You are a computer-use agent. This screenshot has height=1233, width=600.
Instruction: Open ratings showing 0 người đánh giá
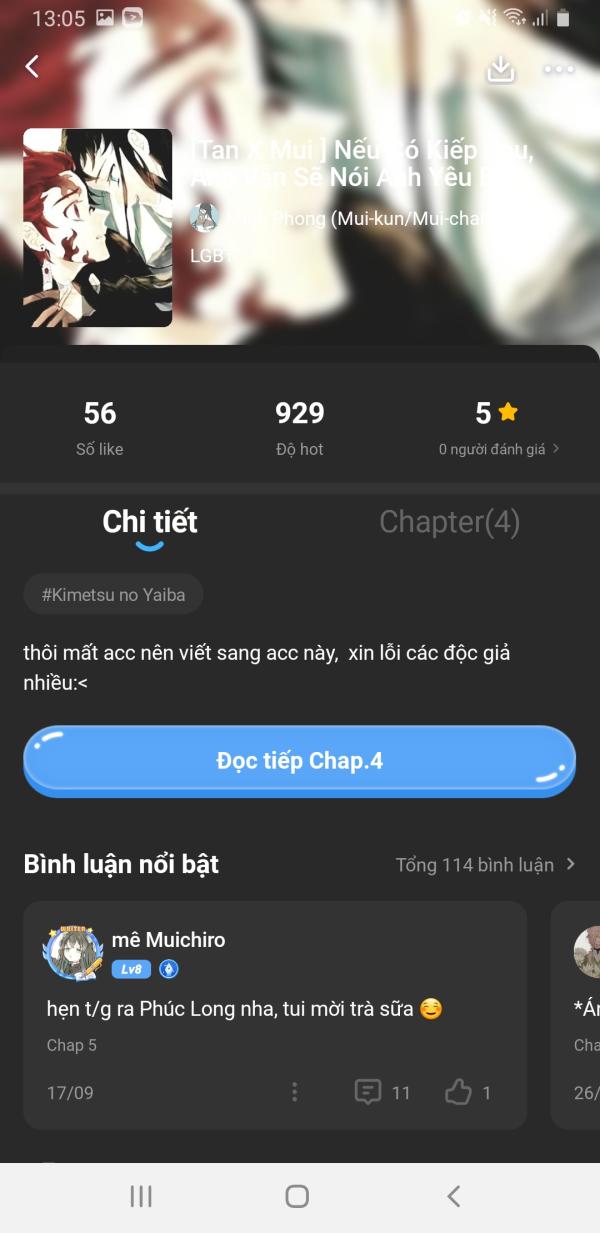498,449
